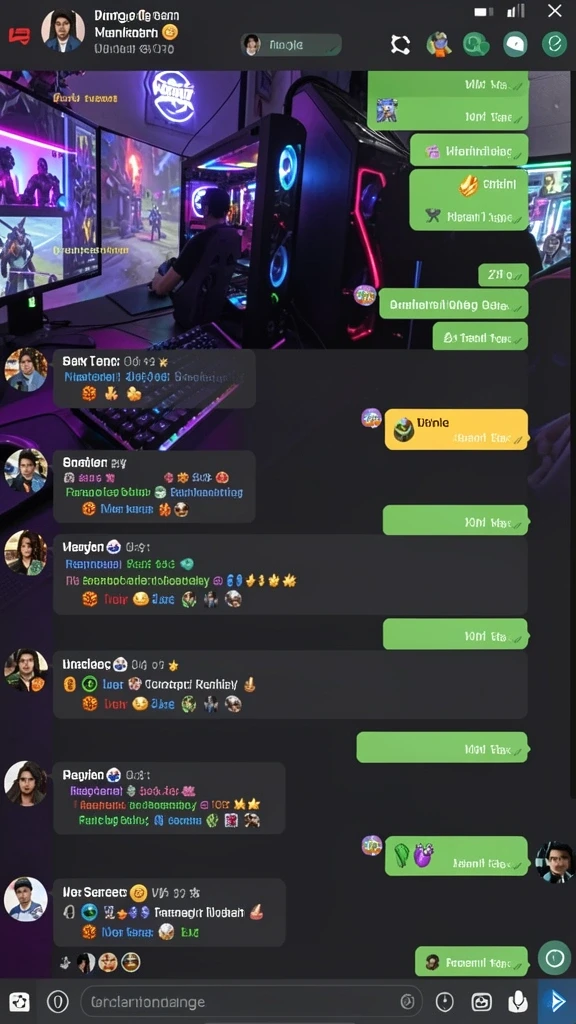Open the yellow message bubble
Screen dimensions: 576x1024
(456, 429)
